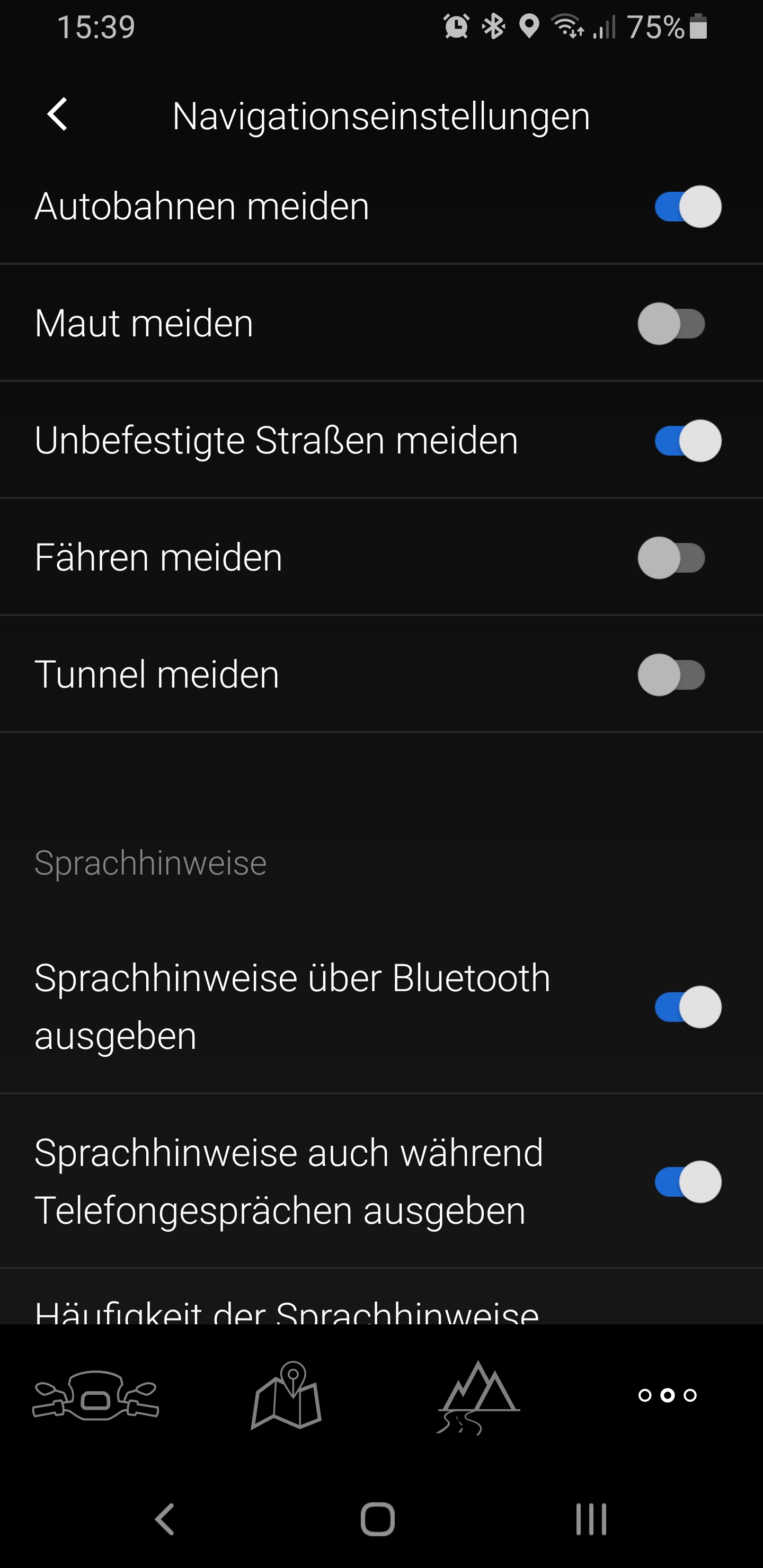Image resolution: width=763 pixels, height=1568 pixels.
Task: Switch on Tunnel meiden
Action: (x=670, y=674)
